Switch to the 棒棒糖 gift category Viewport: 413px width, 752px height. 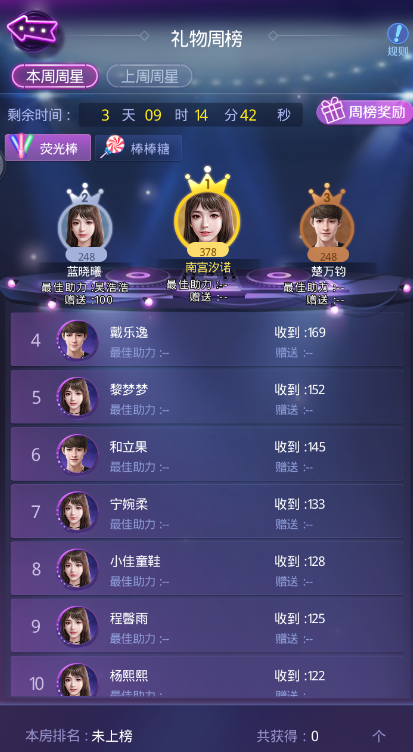click(x=139, y=148)
